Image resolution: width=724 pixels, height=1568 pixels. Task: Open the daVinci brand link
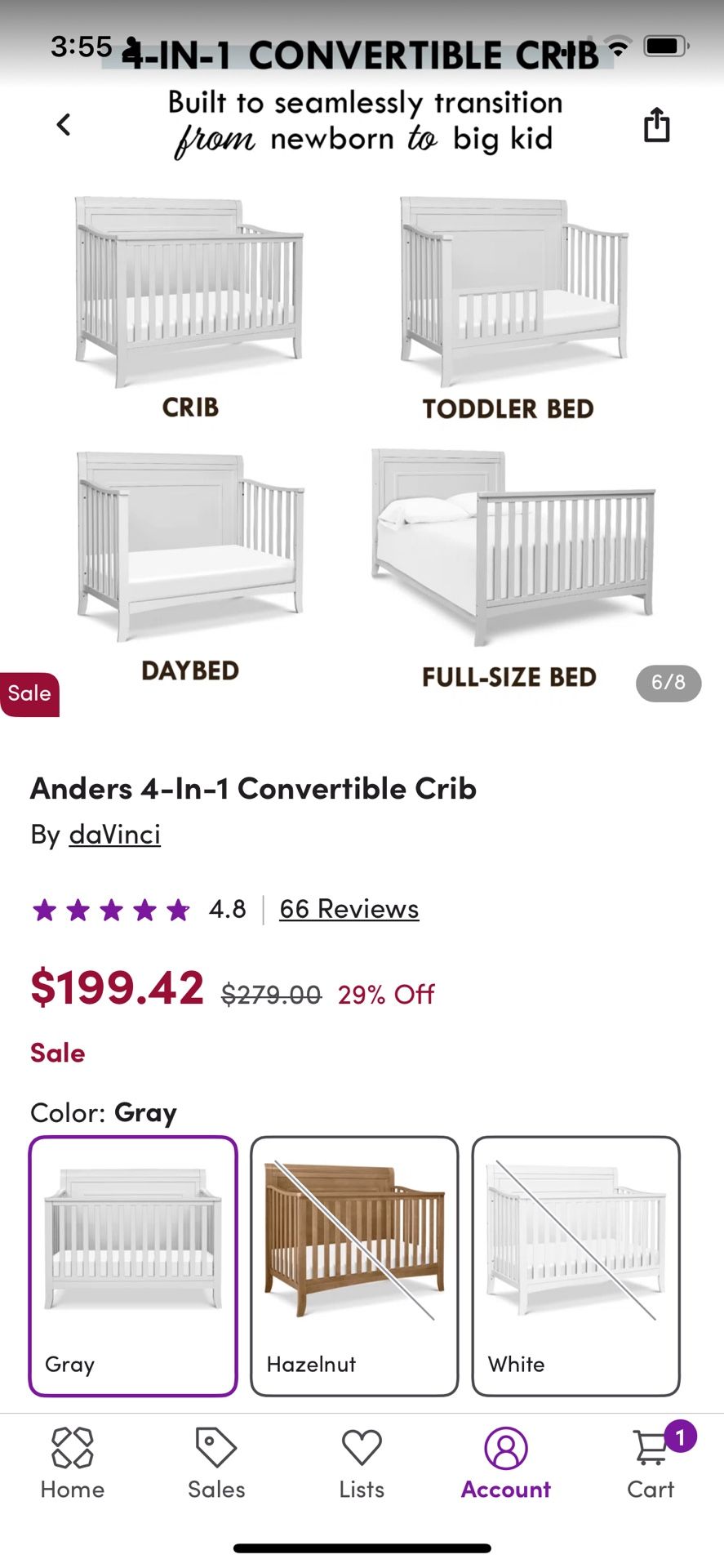click(114, 834)
